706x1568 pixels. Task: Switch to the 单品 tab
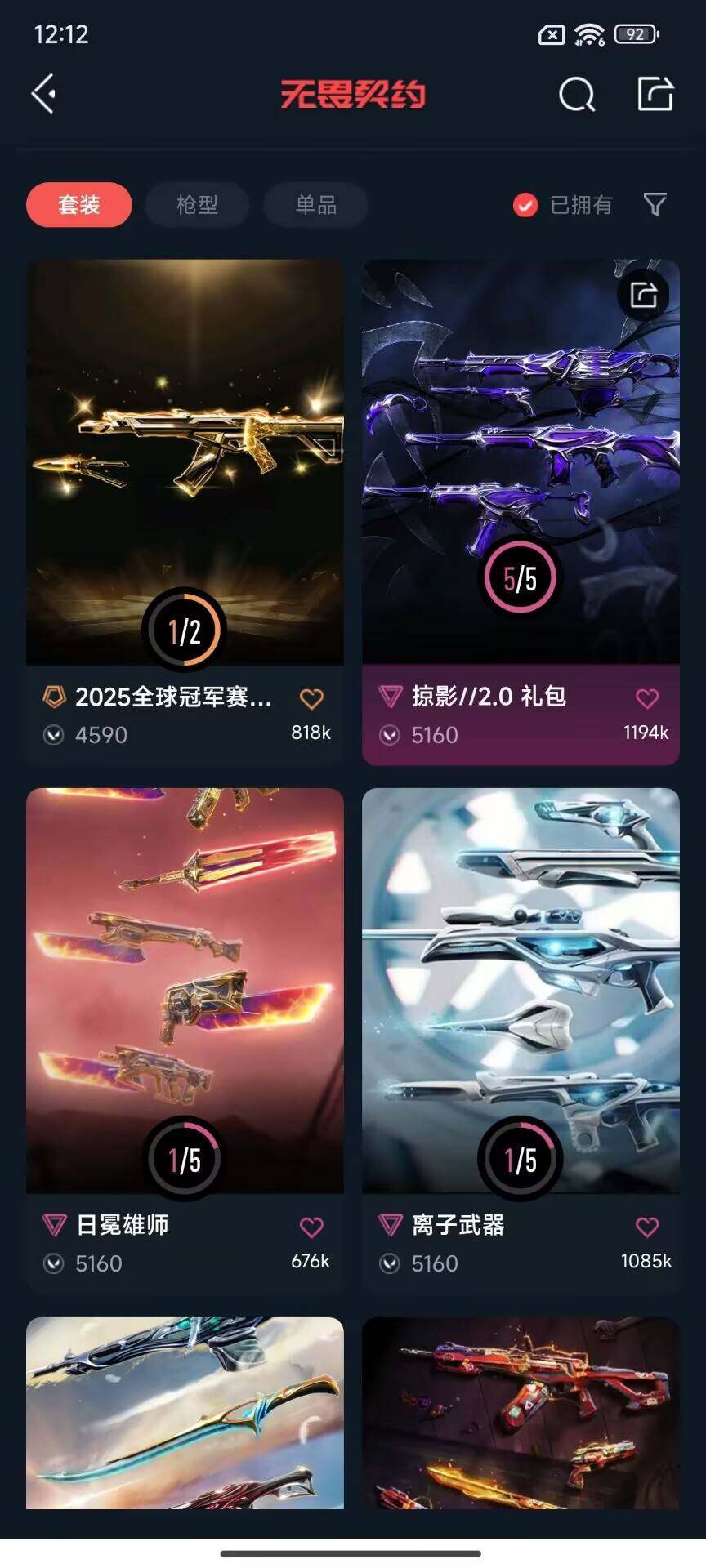(315, 204)
